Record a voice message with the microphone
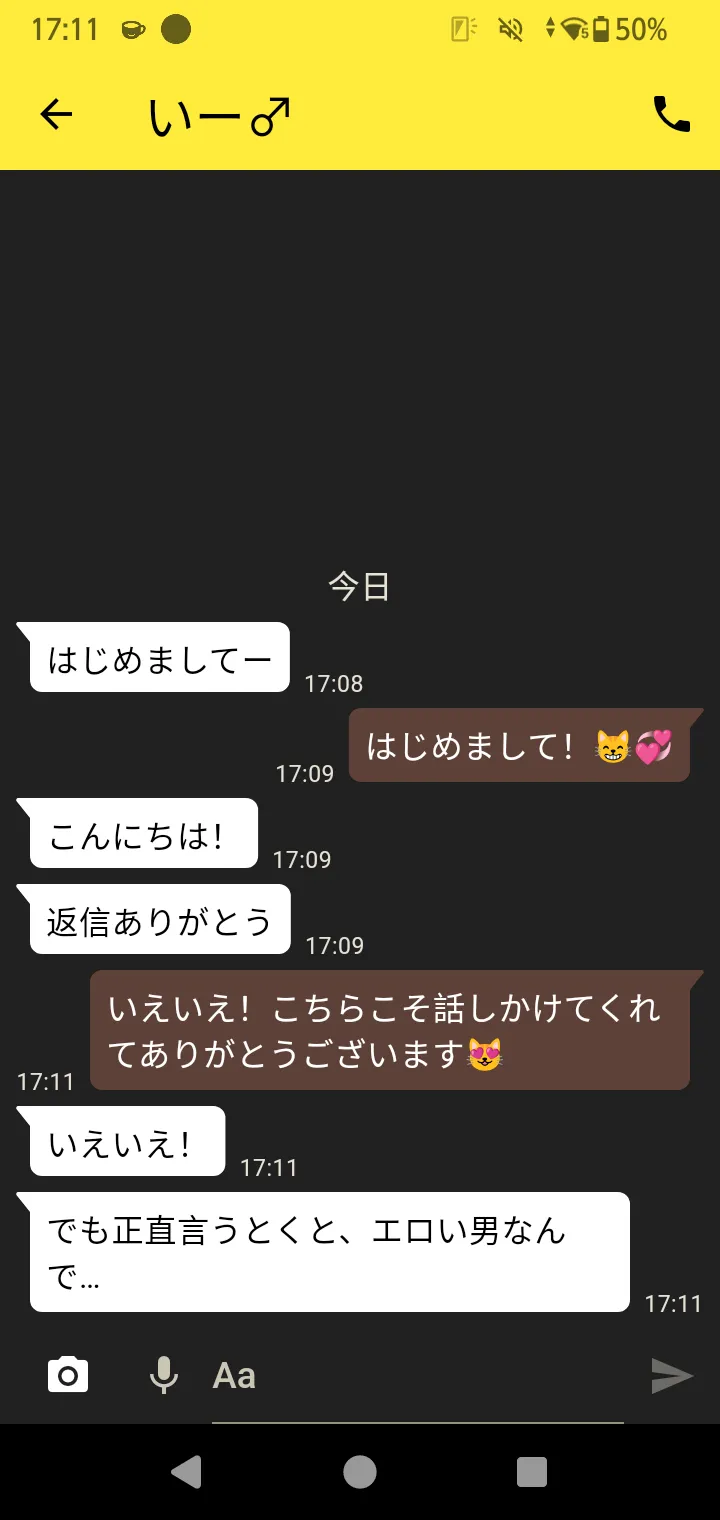Viewport: 720px width, 1520px height. coord(164,1375)
